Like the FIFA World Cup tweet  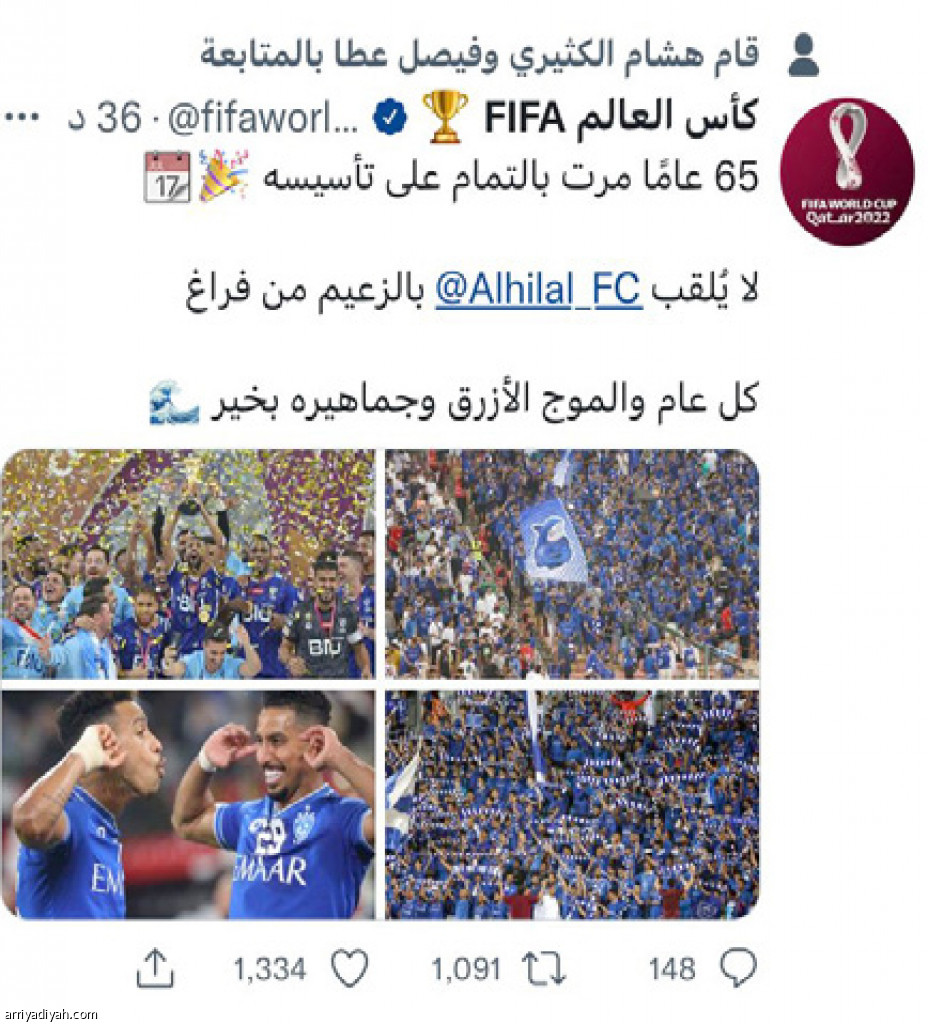(350, 968)
